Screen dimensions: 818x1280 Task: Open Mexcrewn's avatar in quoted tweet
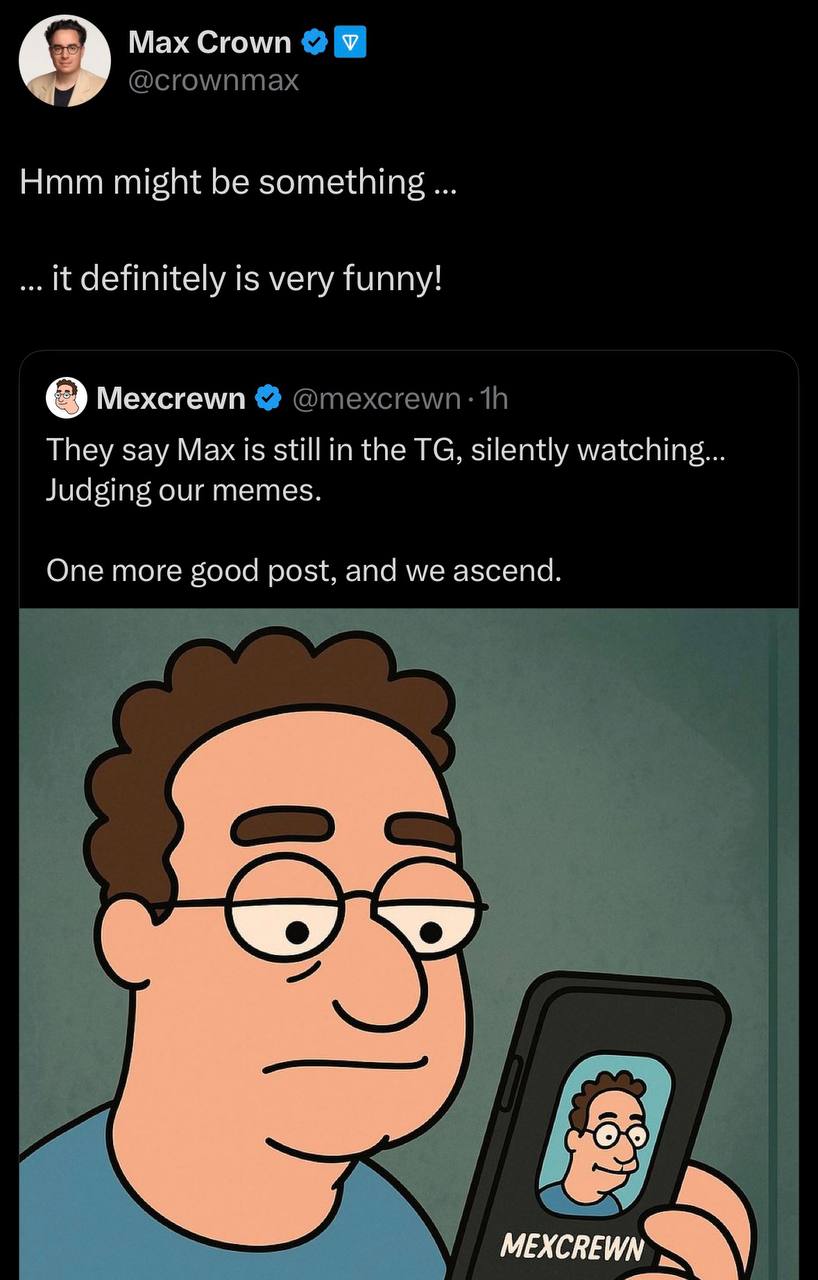coord(68,398)
